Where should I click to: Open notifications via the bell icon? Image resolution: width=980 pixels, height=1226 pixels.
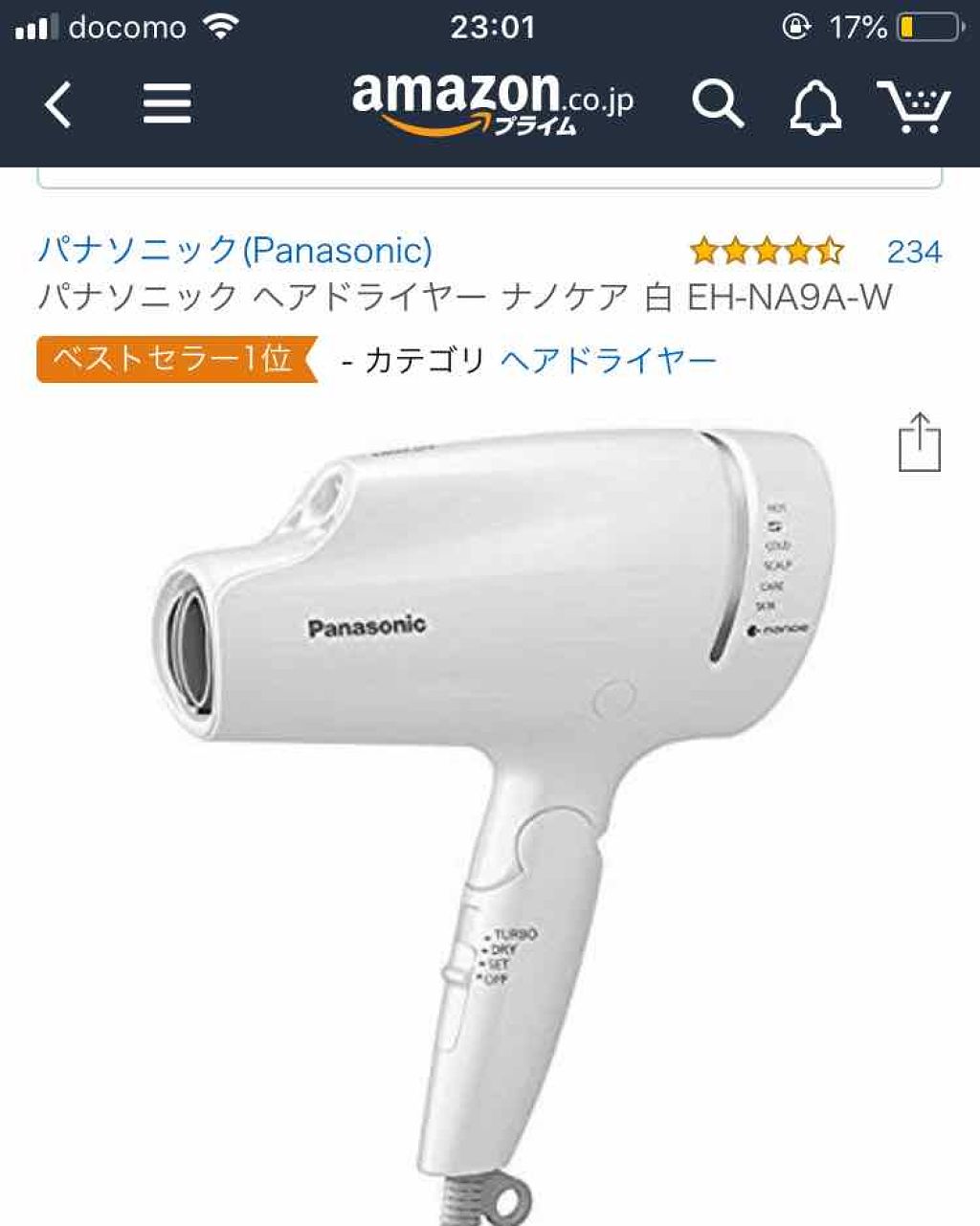(814, 103)
